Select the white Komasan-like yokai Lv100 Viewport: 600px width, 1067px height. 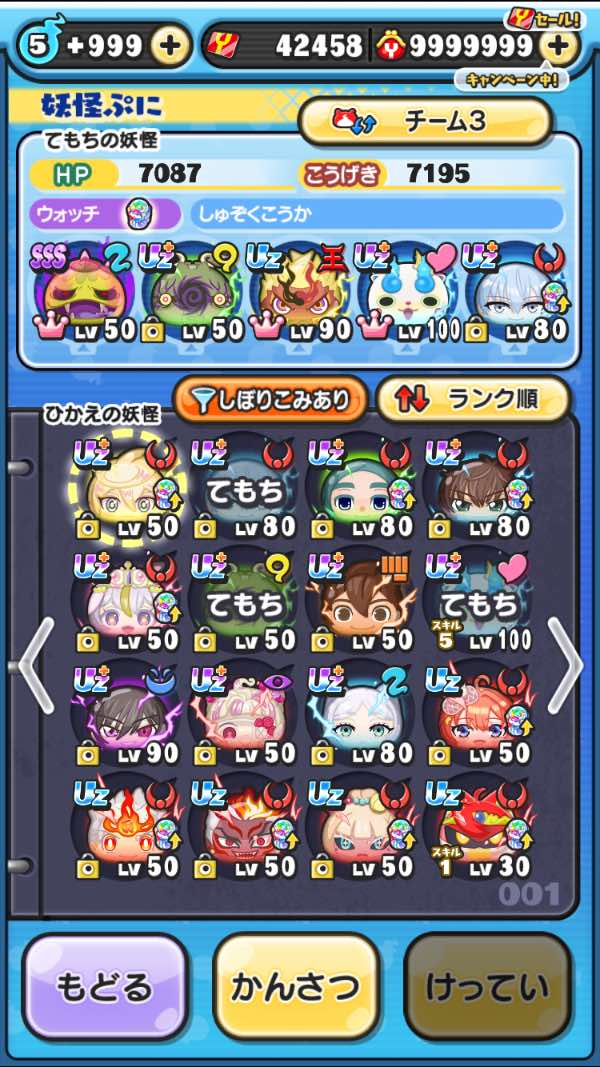coord(407,293)
